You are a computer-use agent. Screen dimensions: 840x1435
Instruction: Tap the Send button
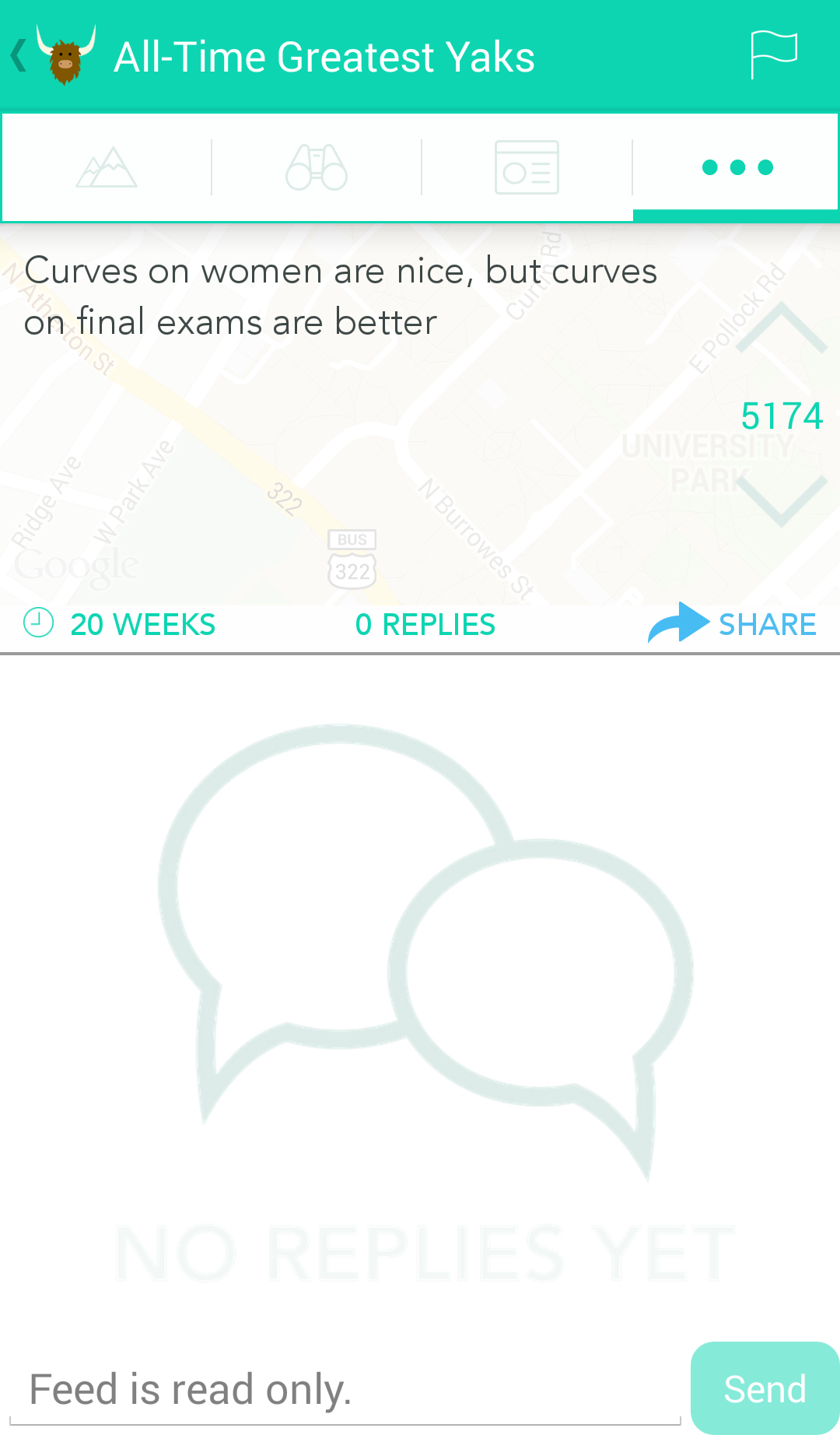[765, 1389]
